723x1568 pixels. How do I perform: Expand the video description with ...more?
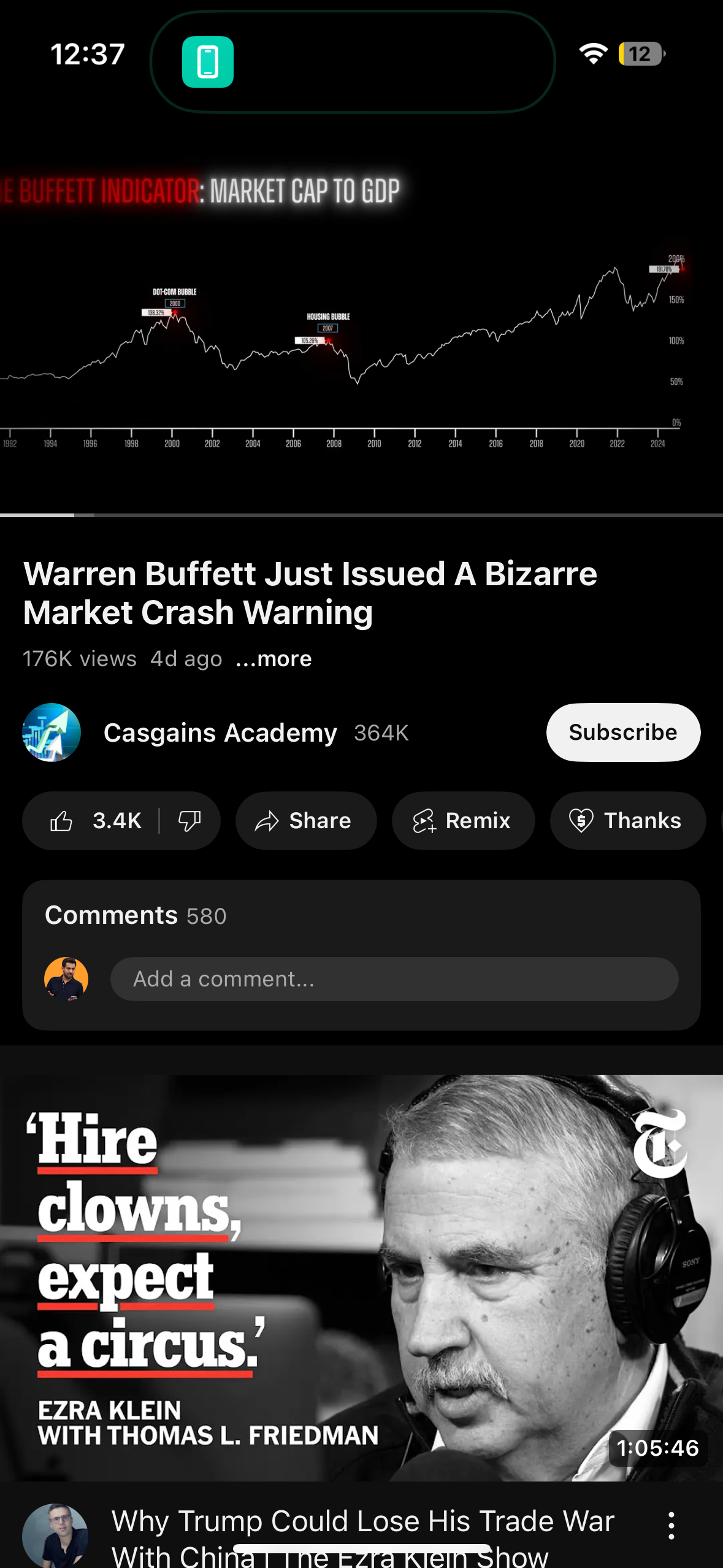point(274,659)
